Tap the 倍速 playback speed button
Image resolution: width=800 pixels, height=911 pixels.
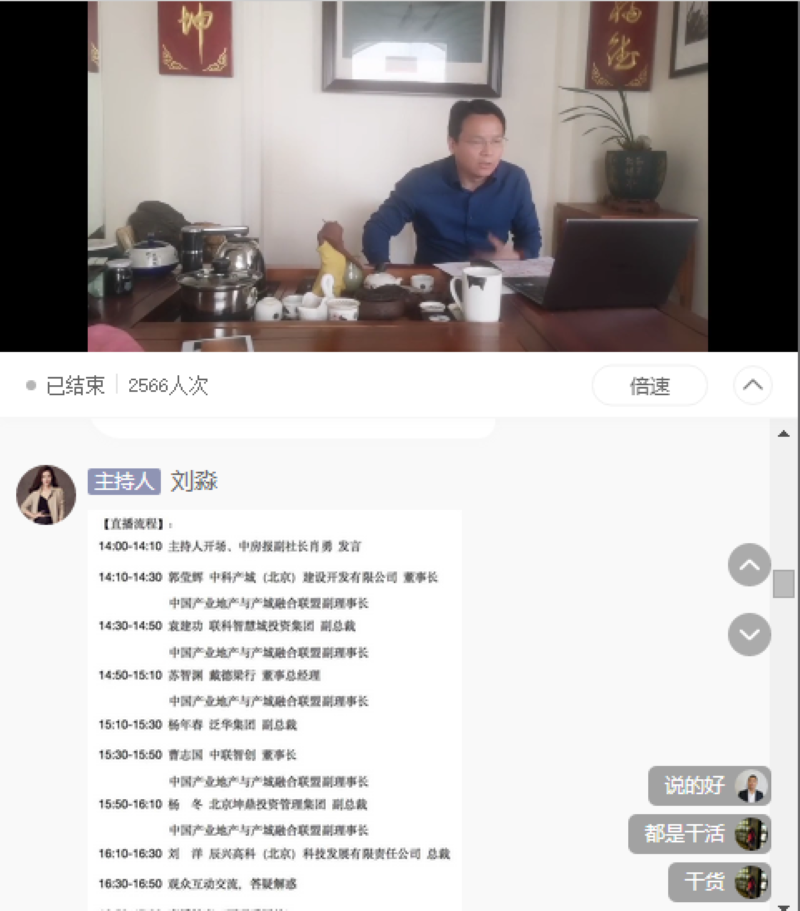click(649, 386)
